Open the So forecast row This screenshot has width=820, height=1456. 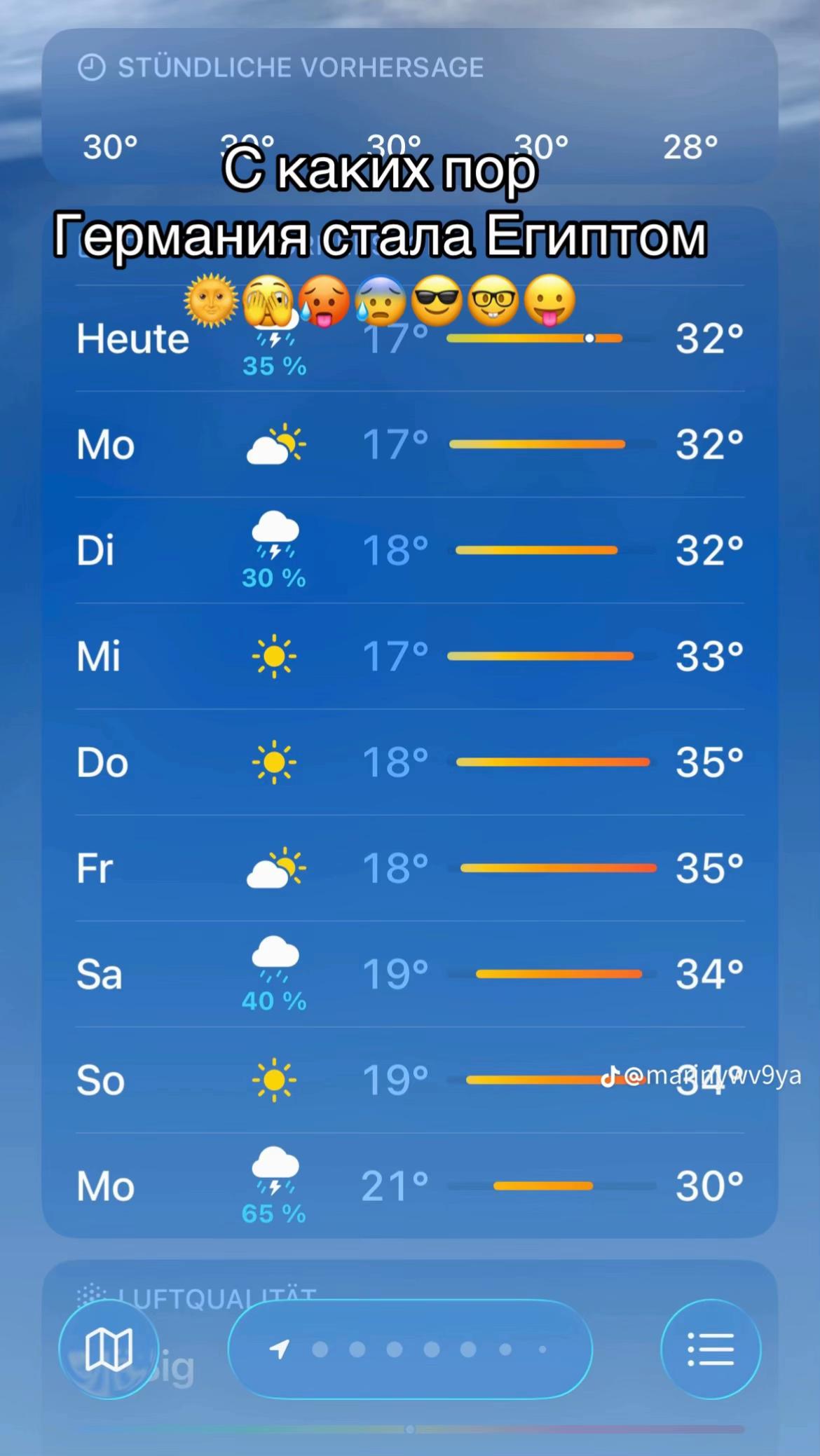(410, 1080)
